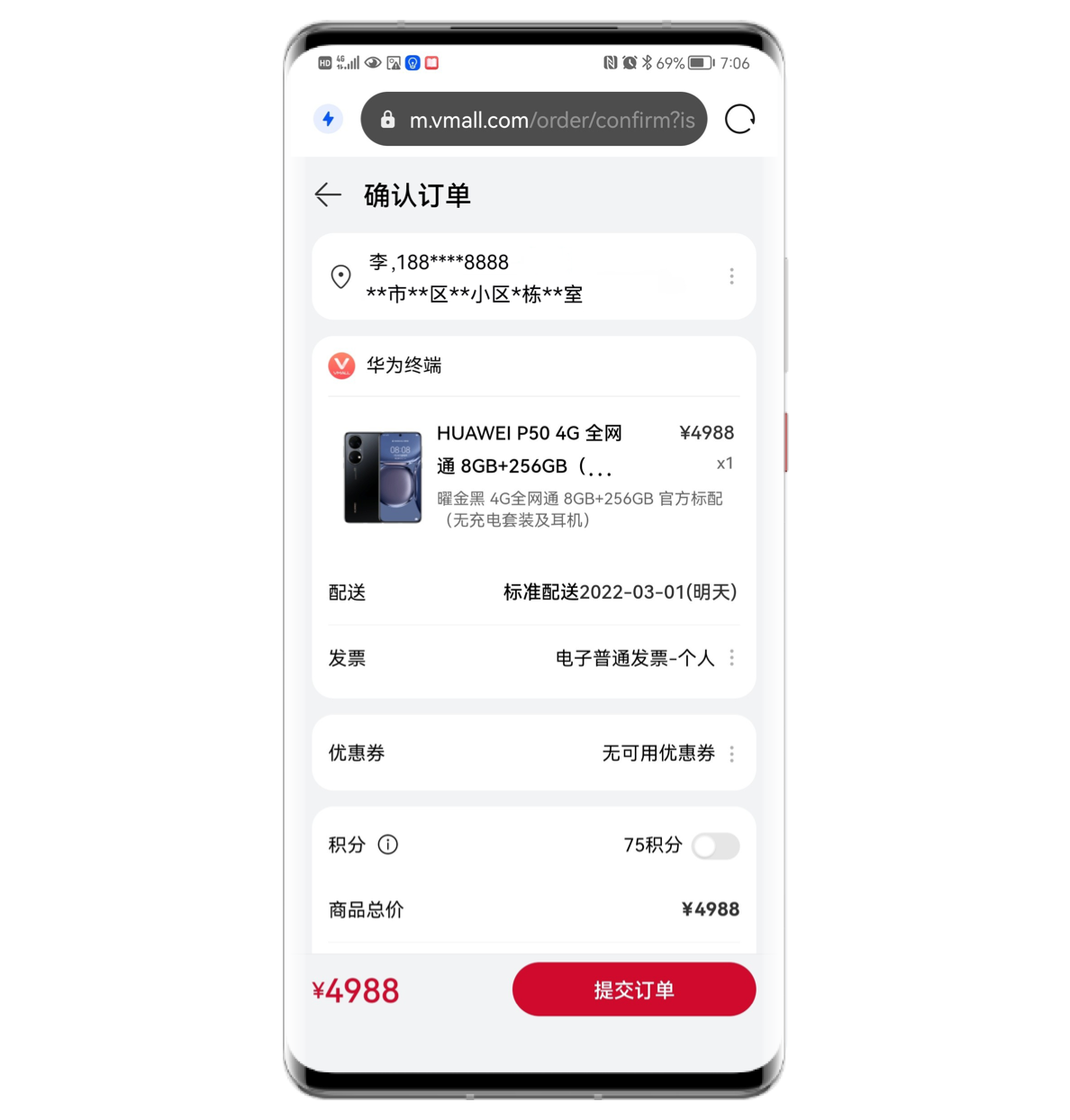The width and height of the screenshot is (1070, 1120).
Task: Tap the Huawei VMall red store logo icon
Action: click(340, 366)
